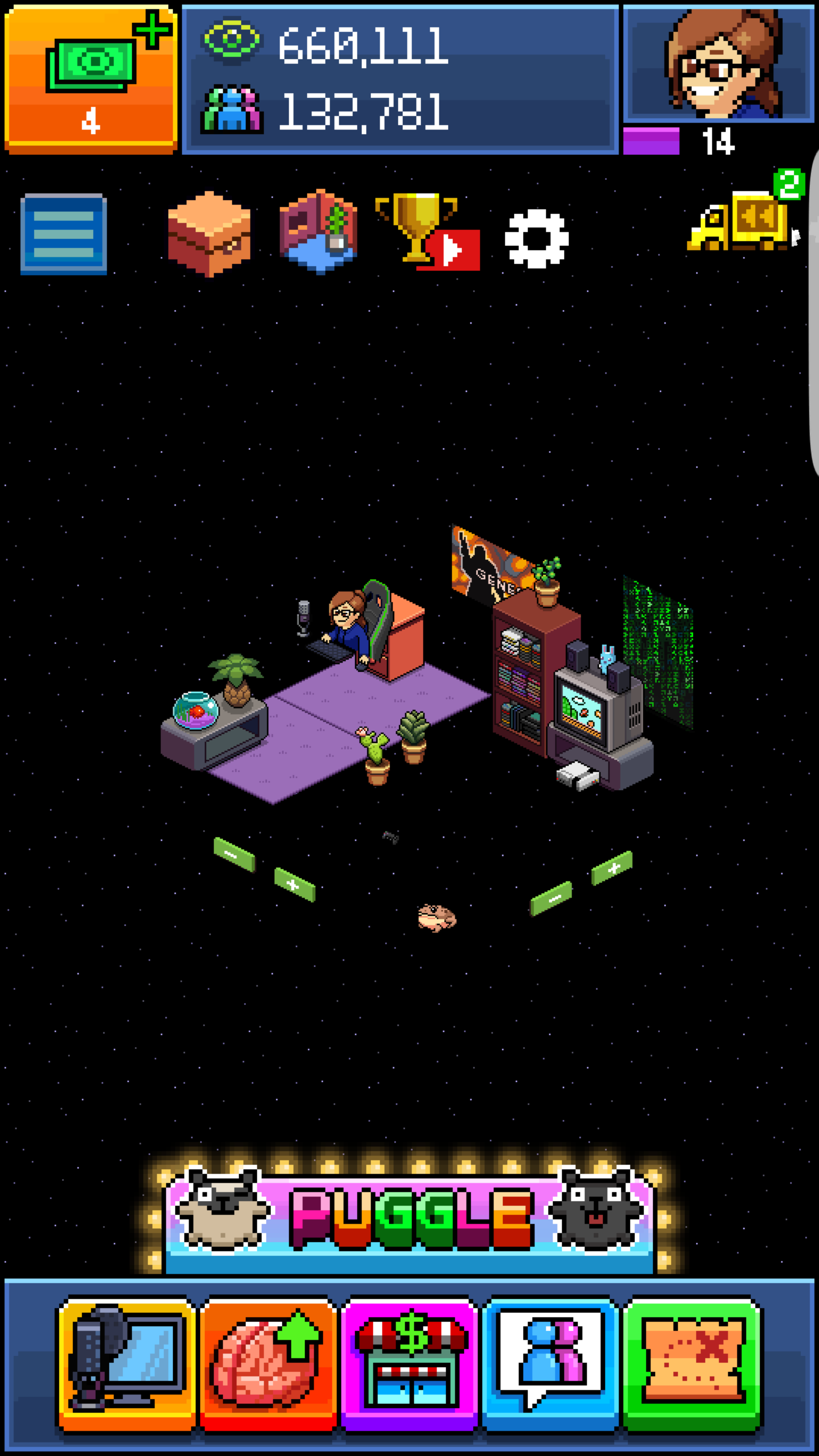Image resolution: width=819 pixels, height=1456 pixels.
Task: Tap the left room's green plus button
Action: point(294,884)
